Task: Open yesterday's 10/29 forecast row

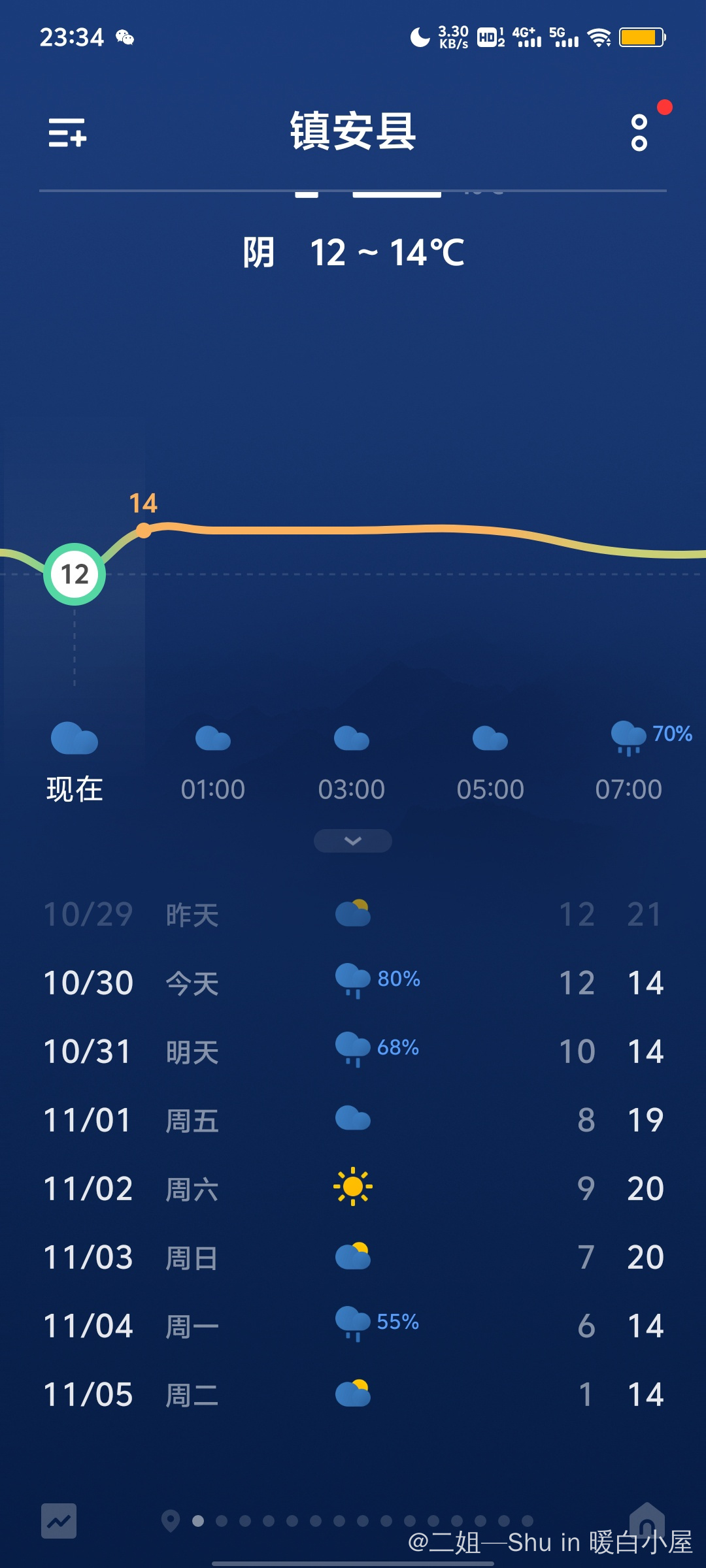Action: coord(353,914)
